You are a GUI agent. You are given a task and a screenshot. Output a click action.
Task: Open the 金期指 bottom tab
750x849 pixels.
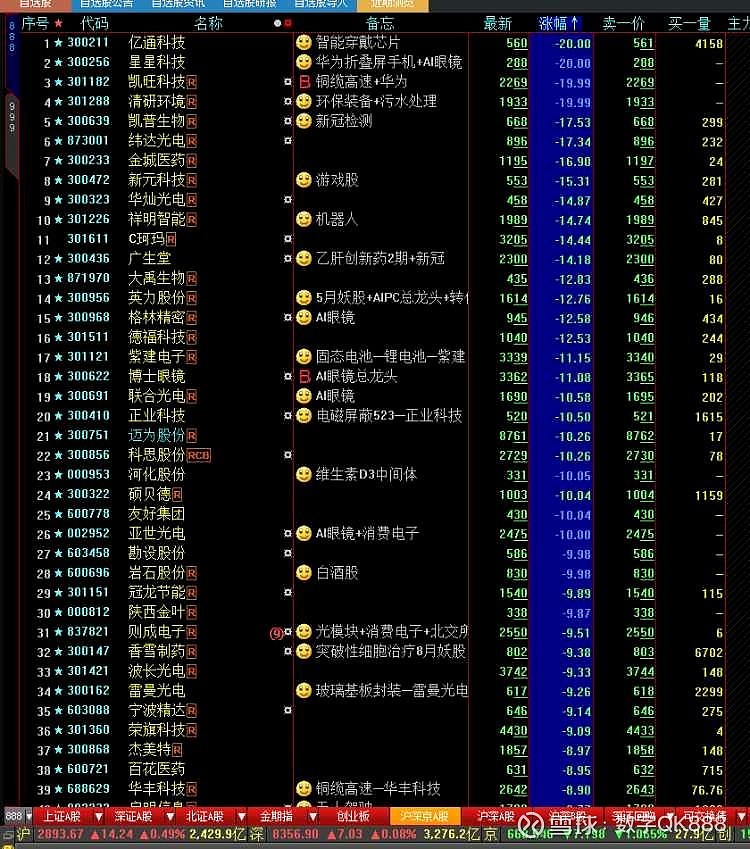(x=276, y=816)
